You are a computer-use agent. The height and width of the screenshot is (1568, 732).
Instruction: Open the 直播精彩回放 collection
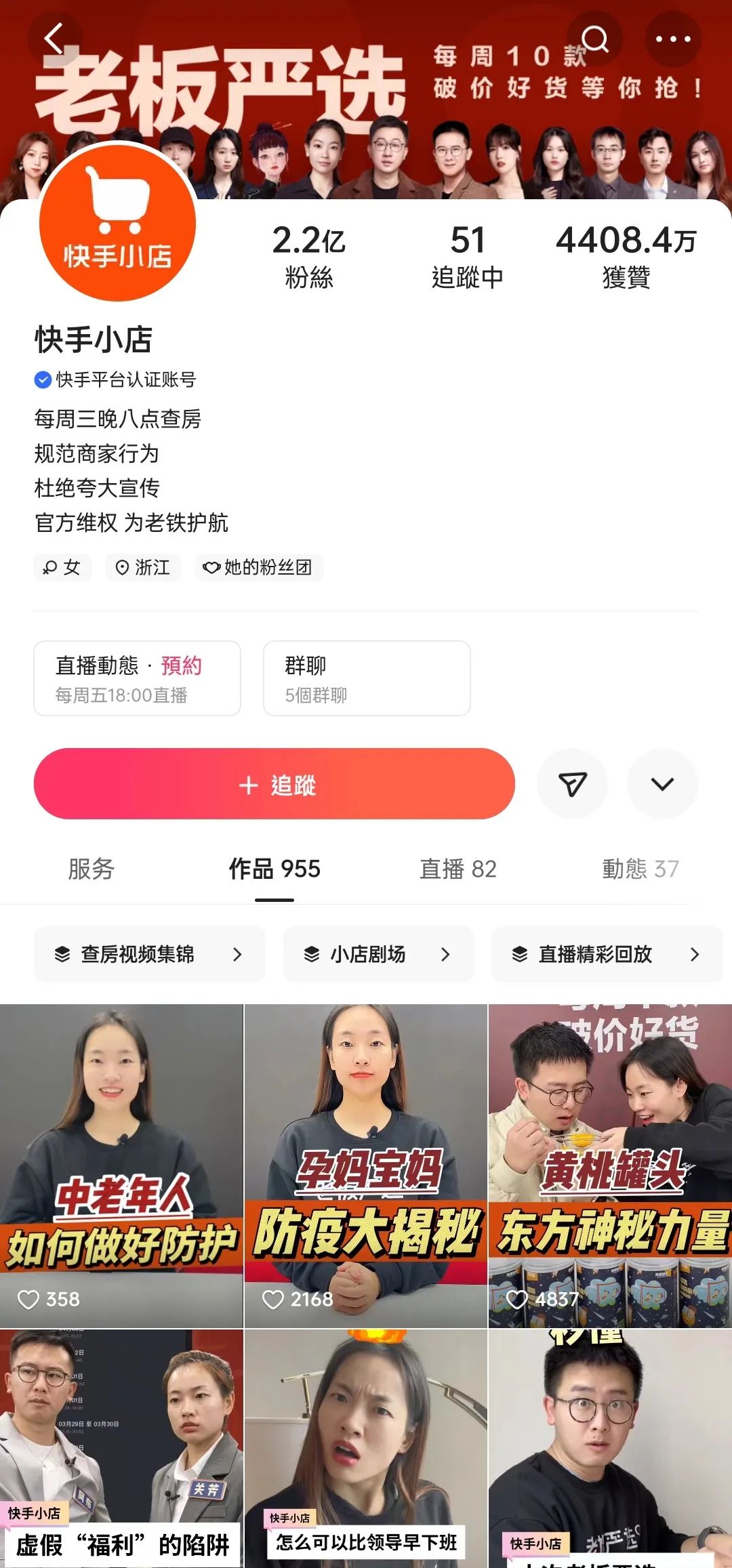point(606,954)
